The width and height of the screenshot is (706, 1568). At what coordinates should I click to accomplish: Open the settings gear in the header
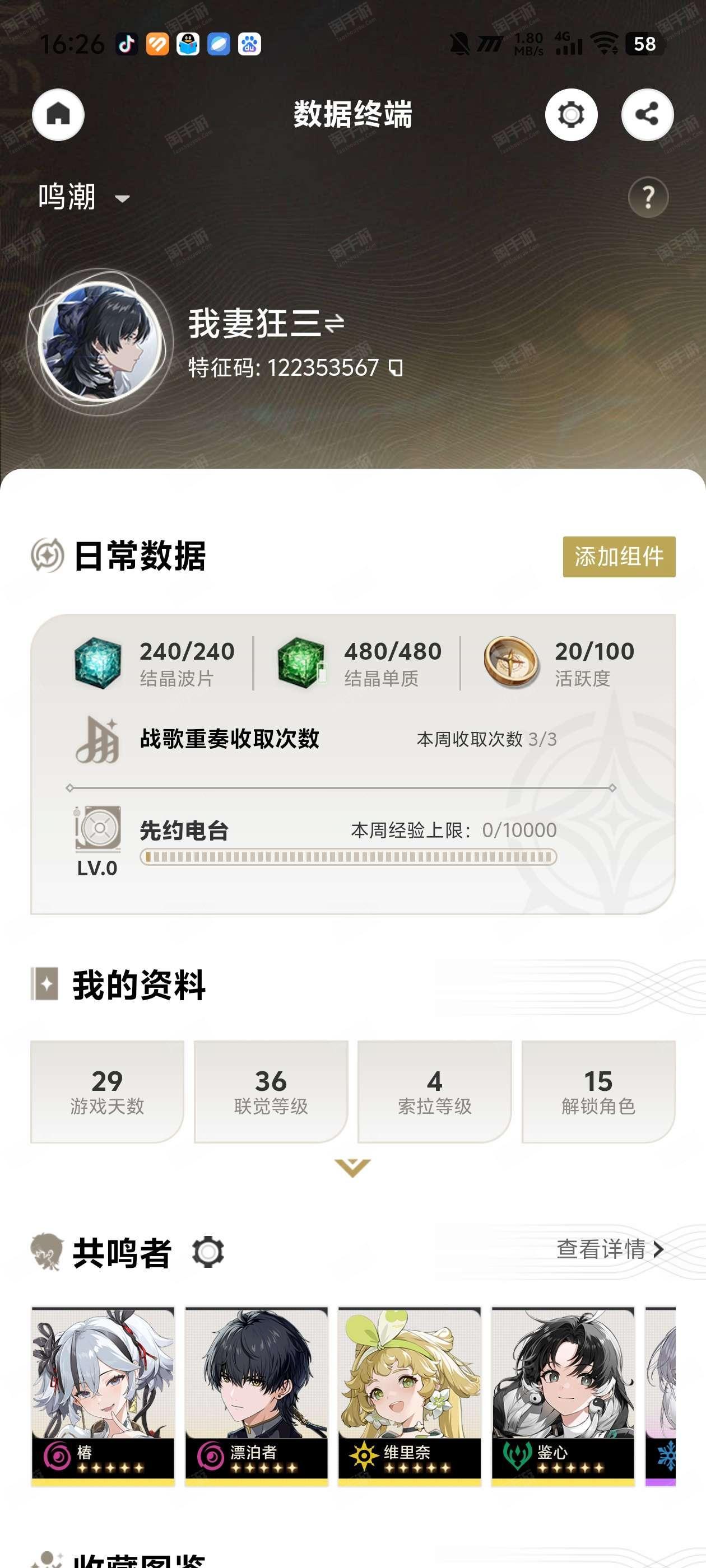coord(571,114)
